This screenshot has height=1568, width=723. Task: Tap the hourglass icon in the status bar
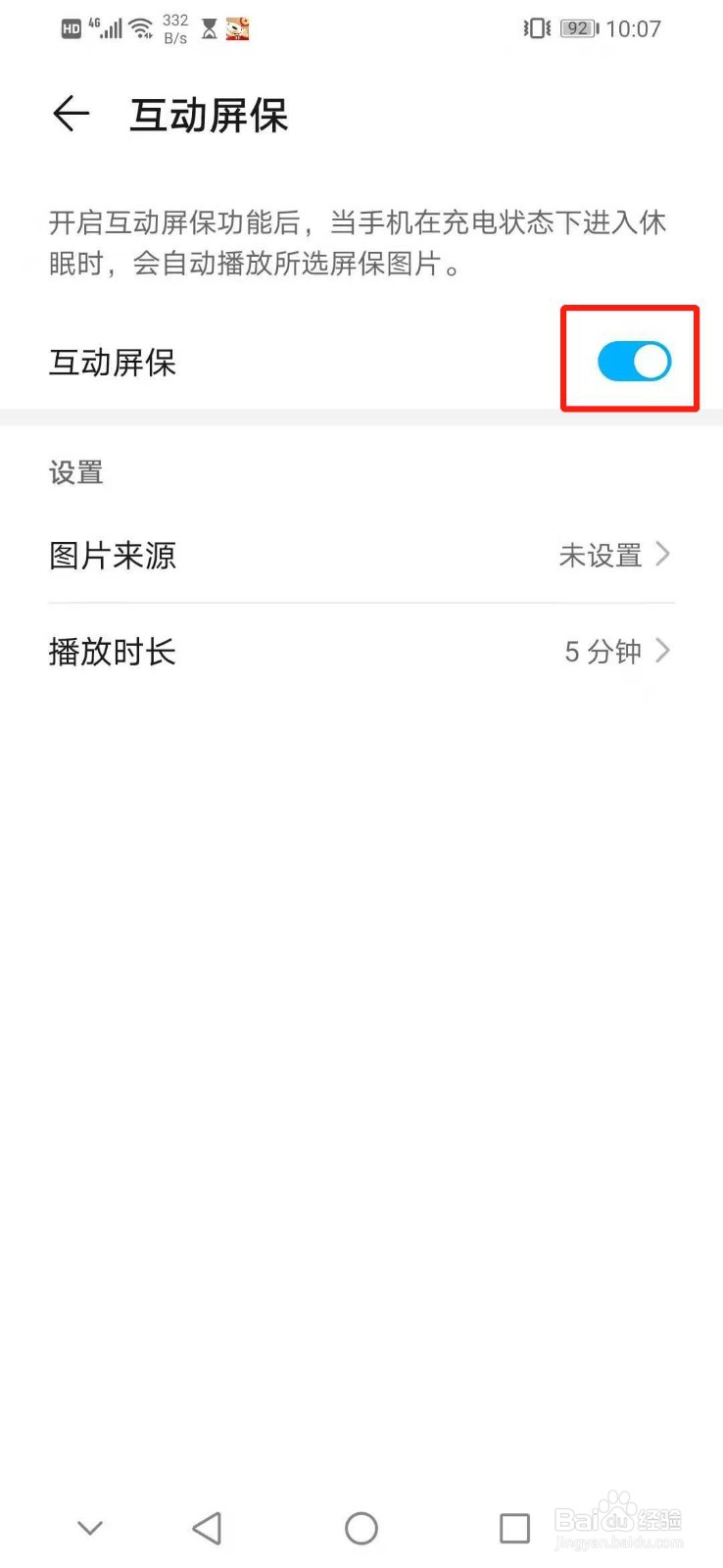[x=207, y=28]
